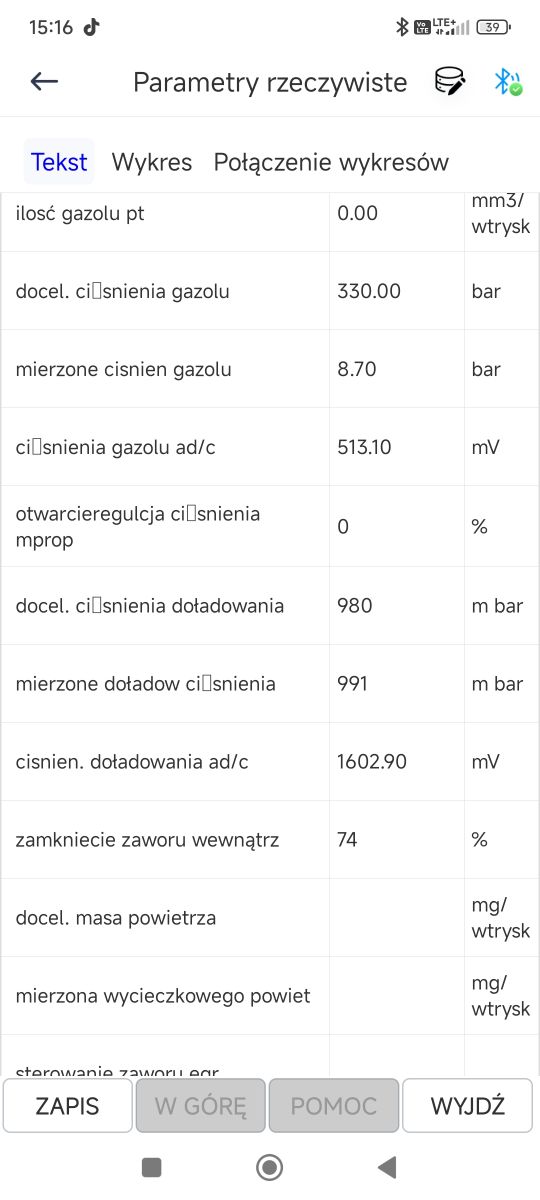The height and width of the screenshot is (1200, 540).
Task: Open the Połączenie wykresów tab
Action: 331,162
